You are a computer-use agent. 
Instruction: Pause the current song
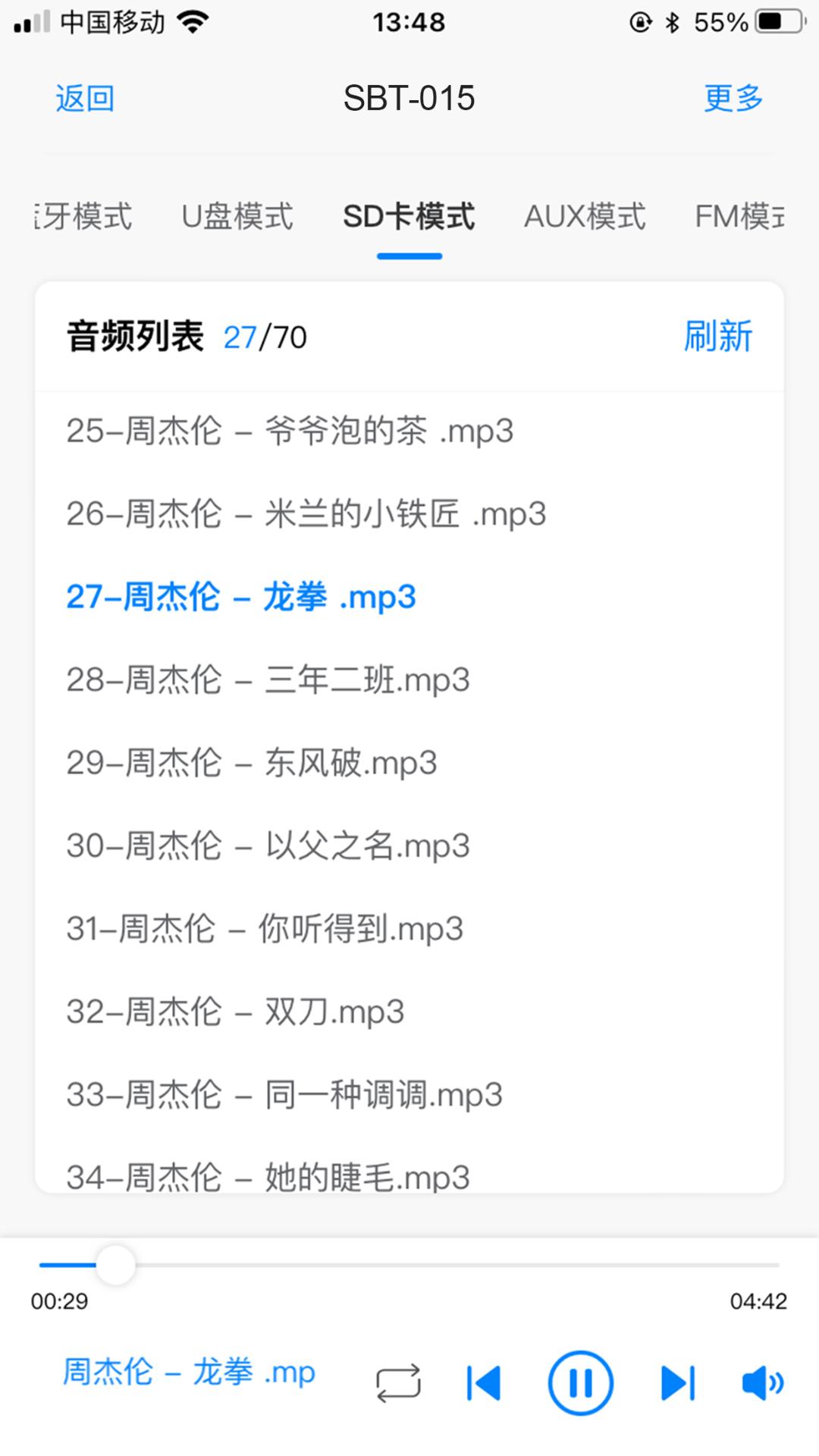coord(580,1382)
